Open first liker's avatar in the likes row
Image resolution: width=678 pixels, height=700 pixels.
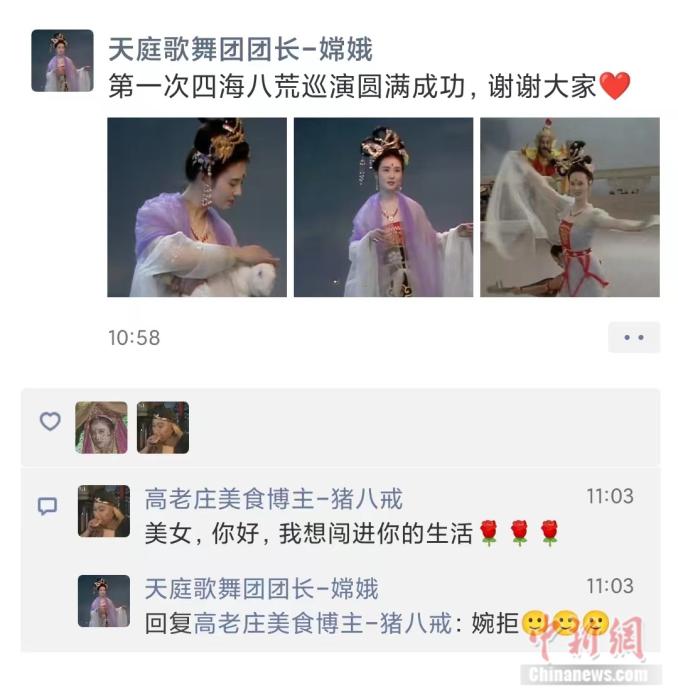pyautogui.click(x=101, y=428)
